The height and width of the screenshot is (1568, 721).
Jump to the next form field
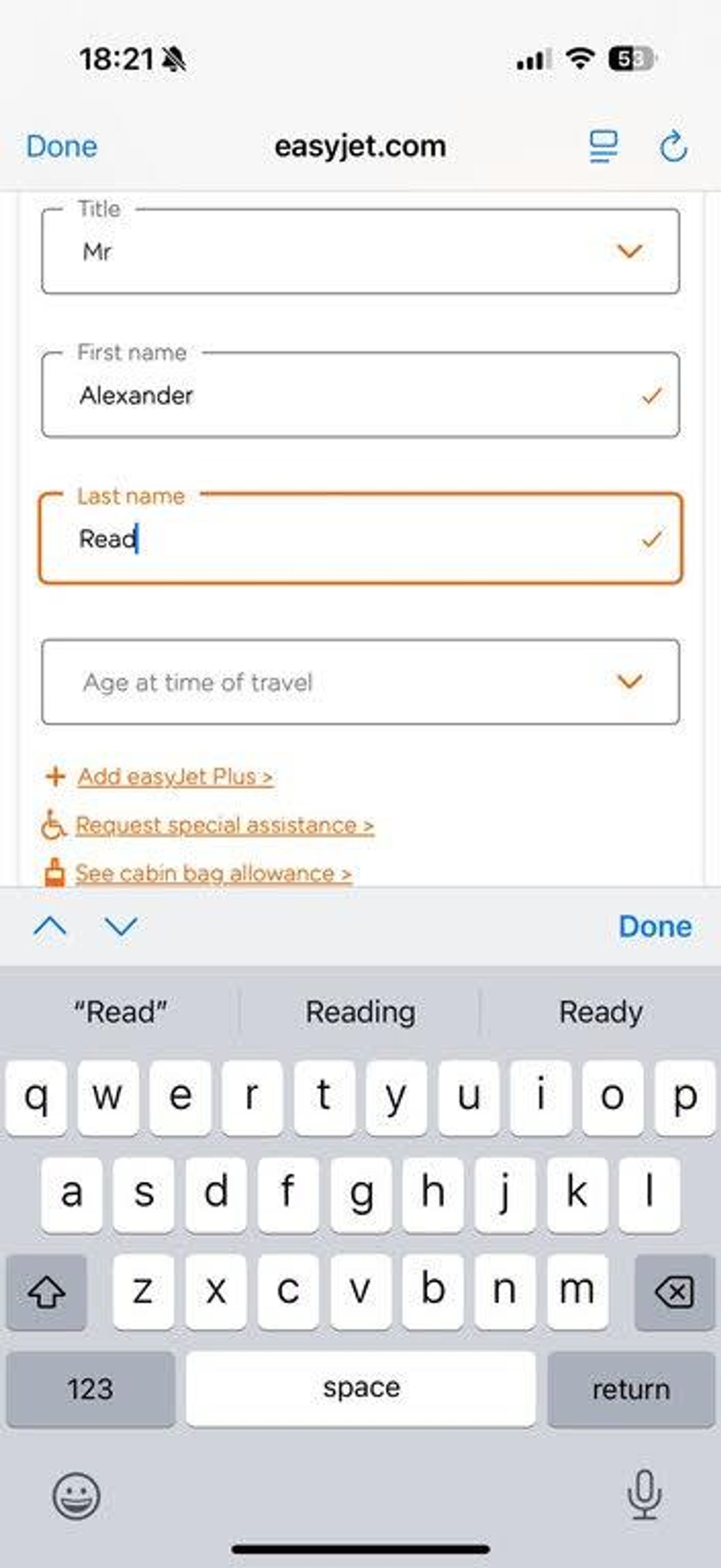[x=121, y=926]
